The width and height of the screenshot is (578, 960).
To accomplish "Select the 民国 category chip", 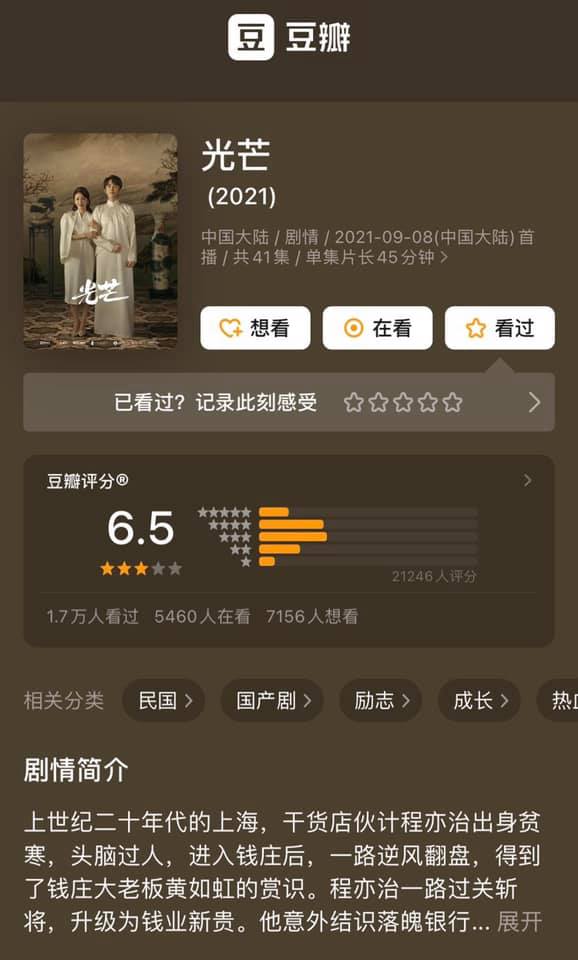I will [x=163, y=700].
